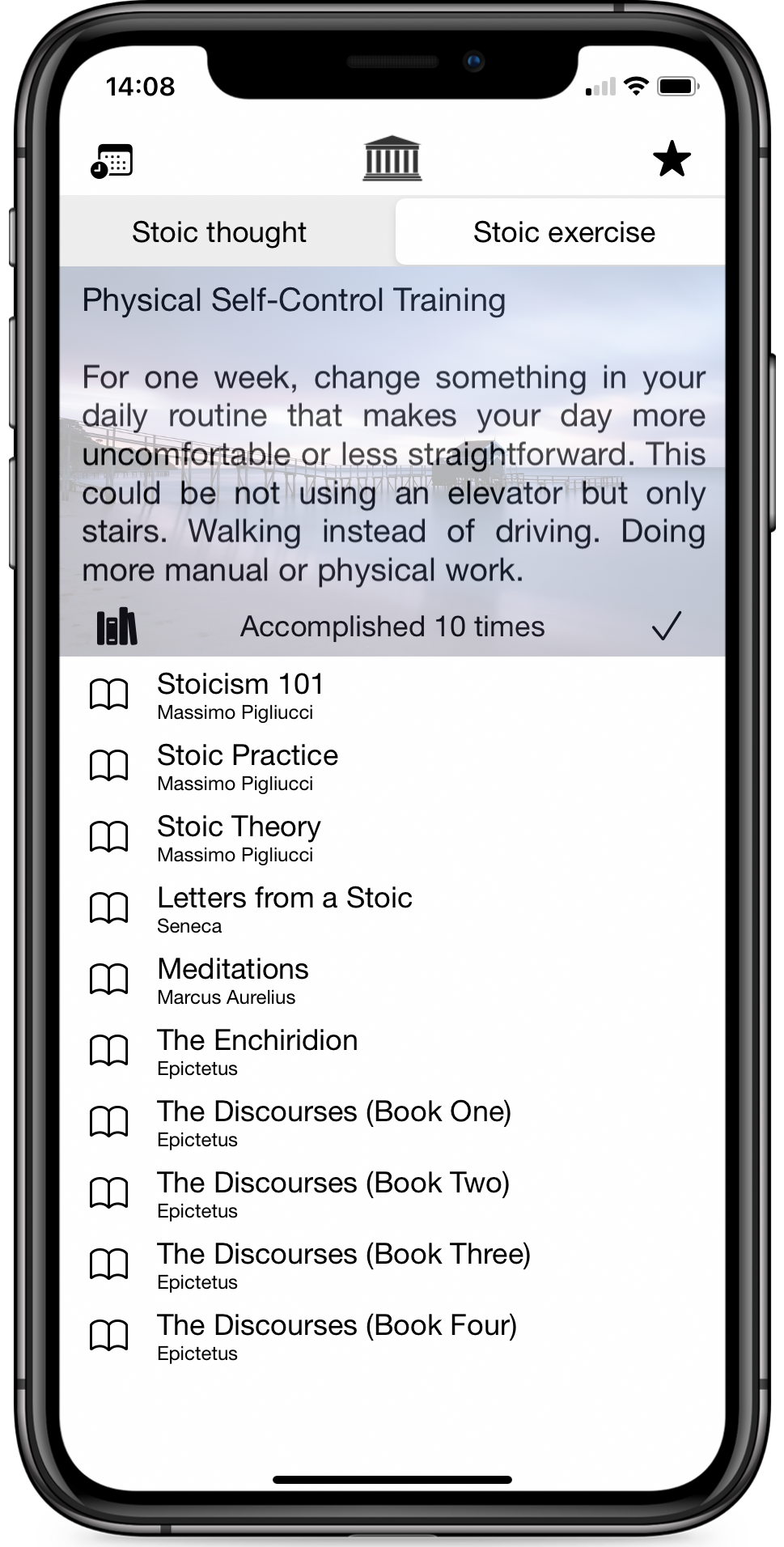Open The Discourses (Book One)
Viewport: 784px width, 1547px height.
[333, 1123]
